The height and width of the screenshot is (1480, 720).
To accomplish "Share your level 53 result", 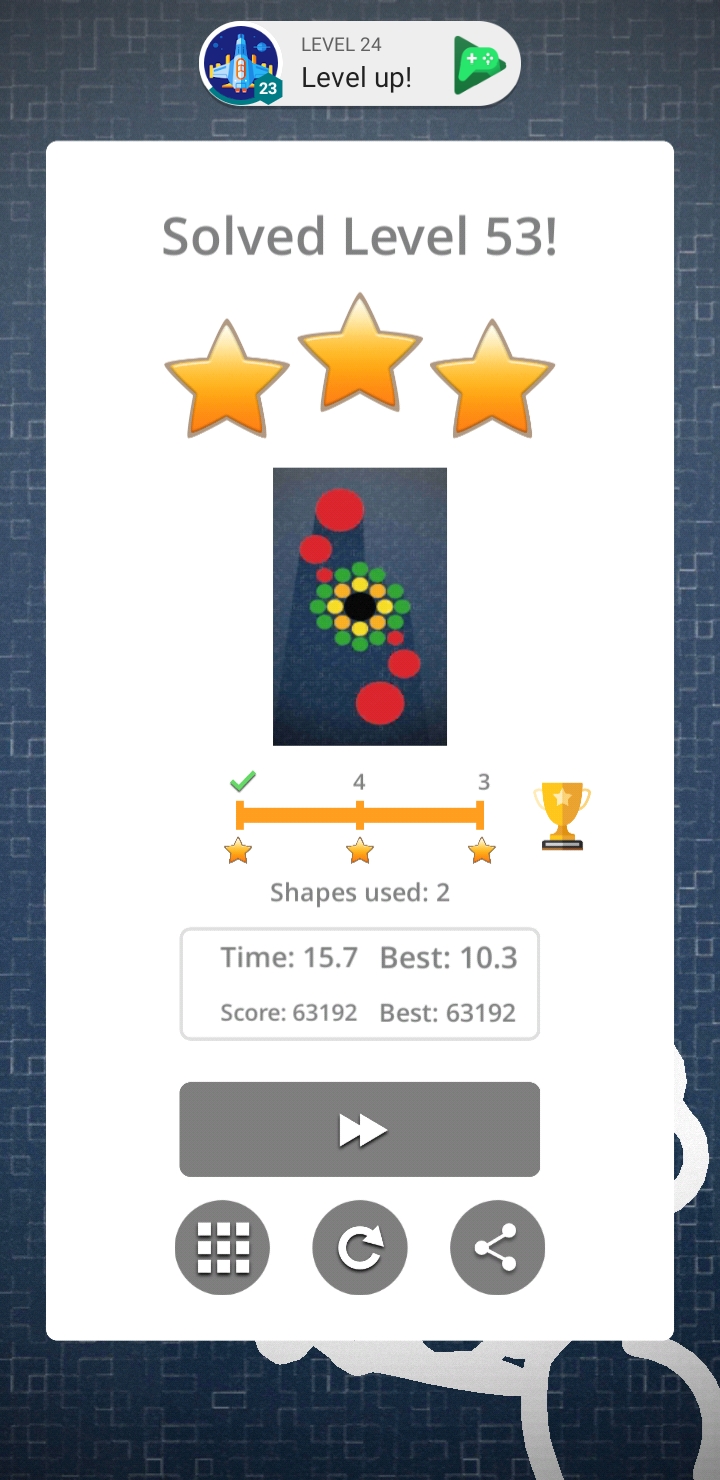I will (497, 1247).
